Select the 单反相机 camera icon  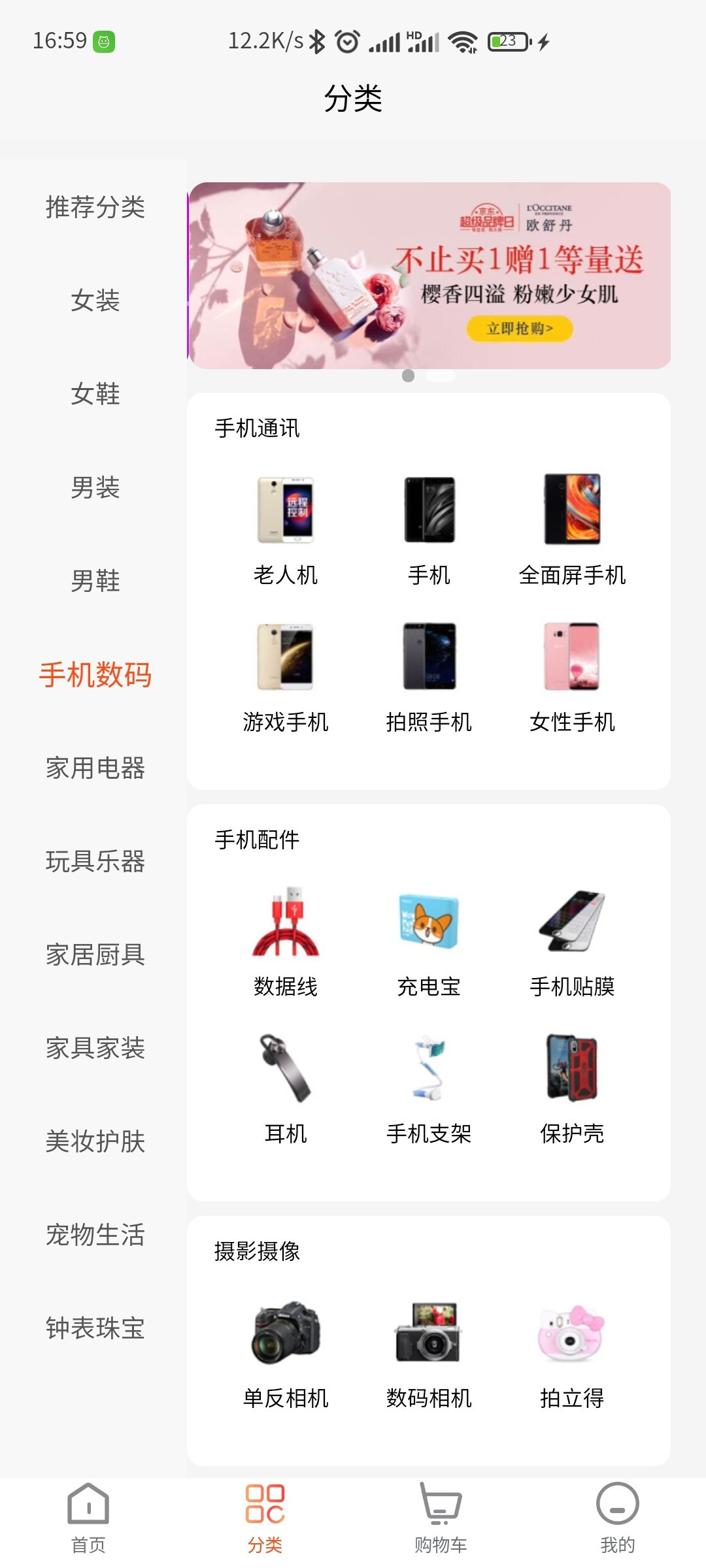pos(285,1333)
